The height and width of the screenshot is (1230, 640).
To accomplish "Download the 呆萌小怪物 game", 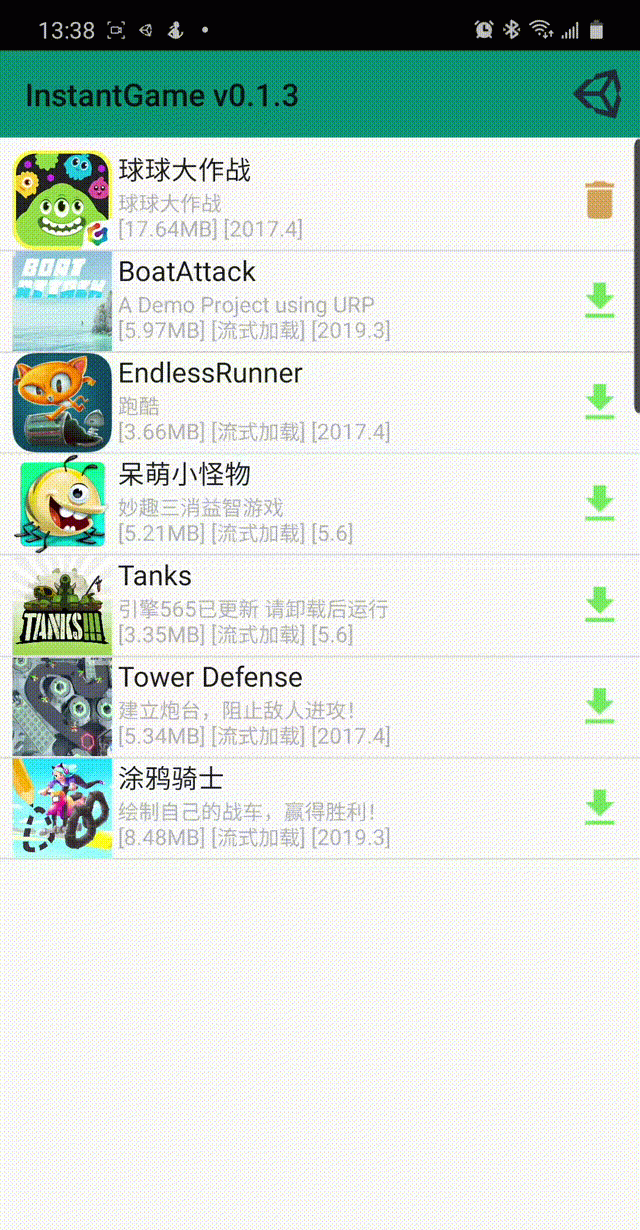I will [x=599, y=503].
